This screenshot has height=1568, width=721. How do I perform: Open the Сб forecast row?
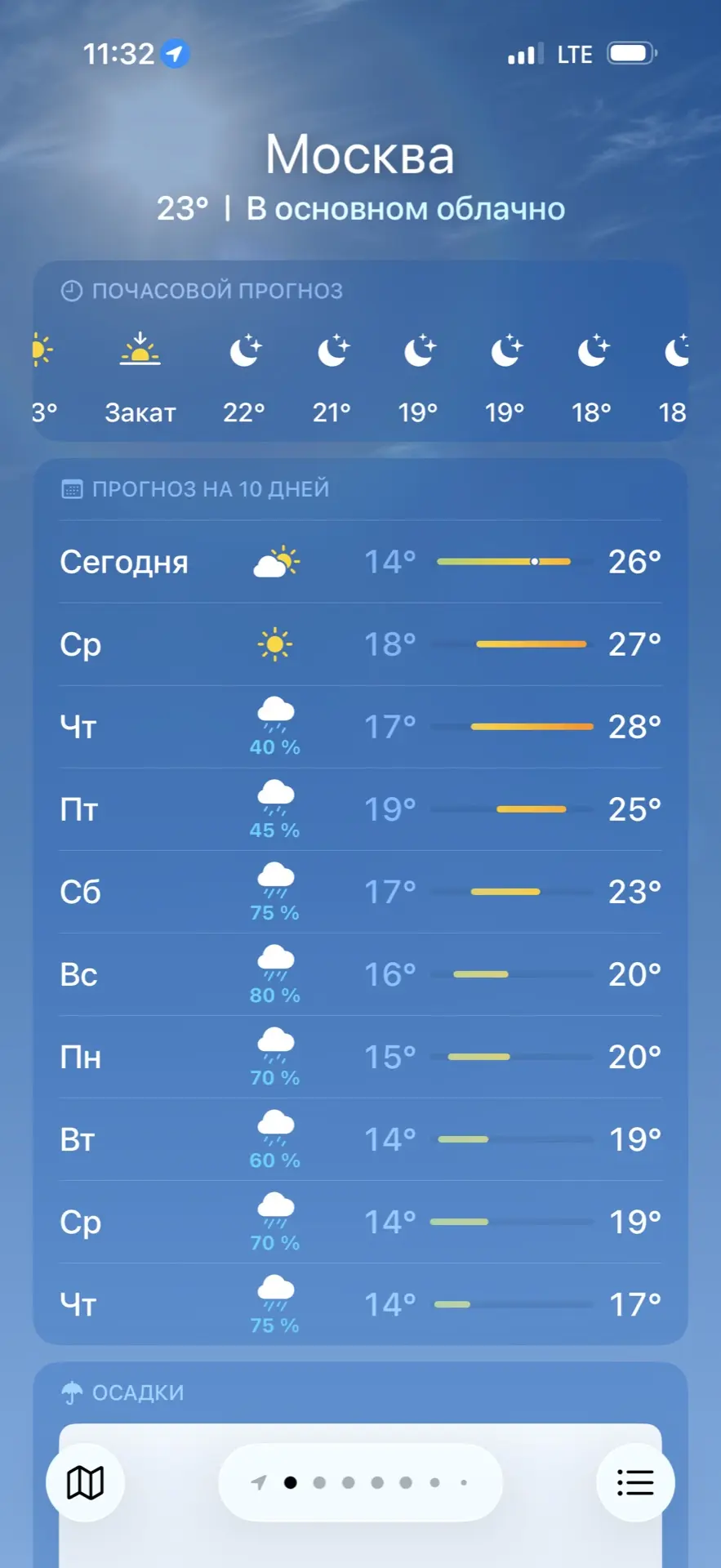360,892
